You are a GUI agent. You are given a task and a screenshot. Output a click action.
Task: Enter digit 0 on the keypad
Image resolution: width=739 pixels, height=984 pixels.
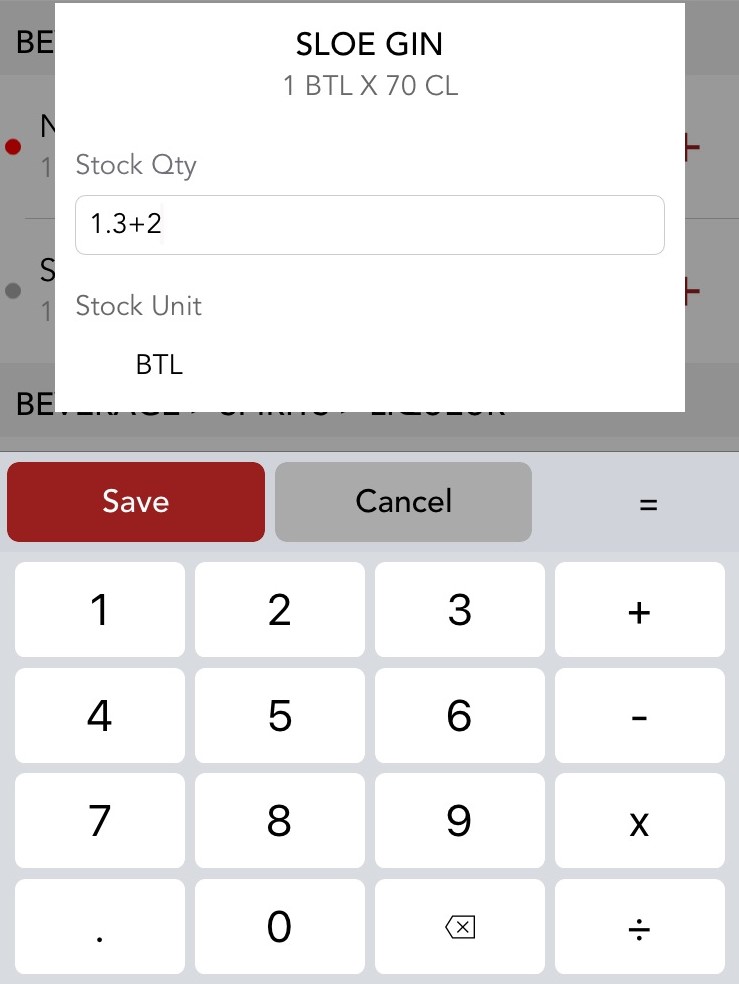(x=280, y=927)
